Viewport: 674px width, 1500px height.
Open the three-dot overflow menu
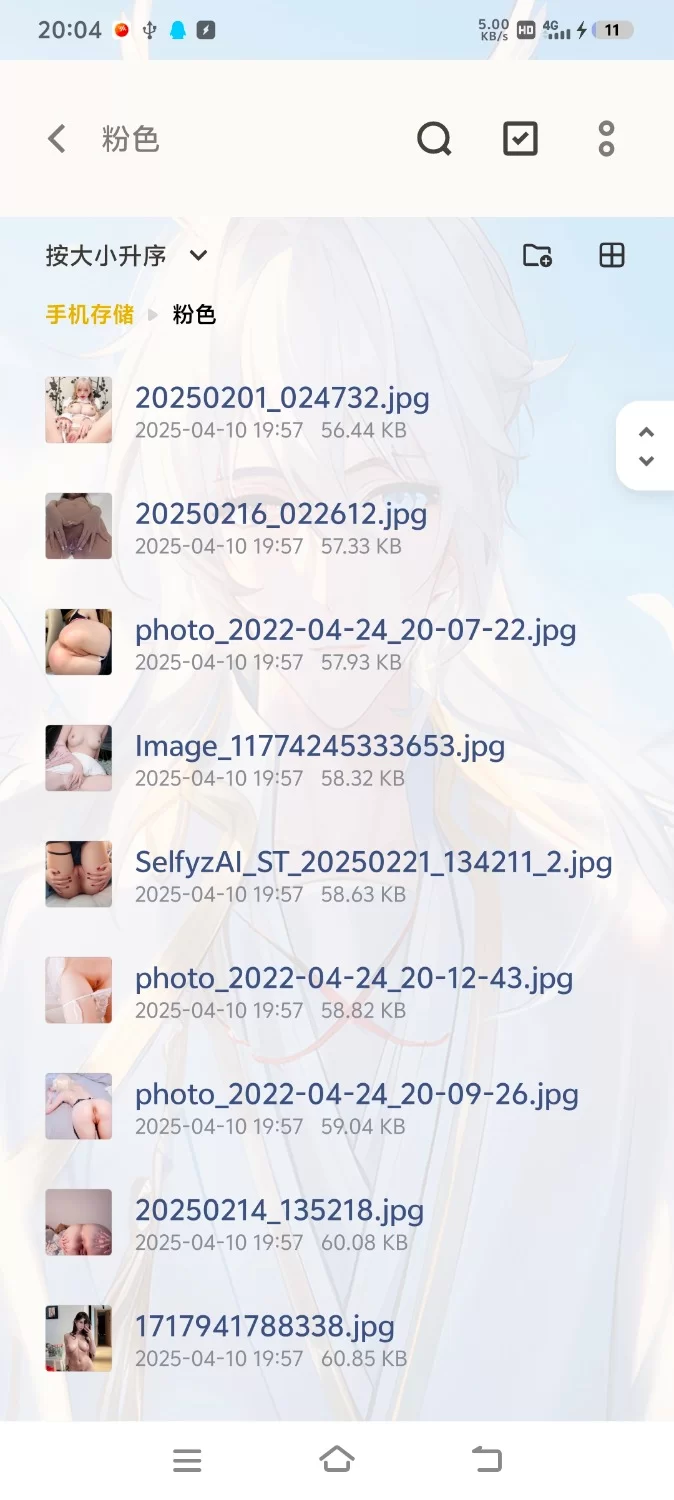click(x=606, y=139)
